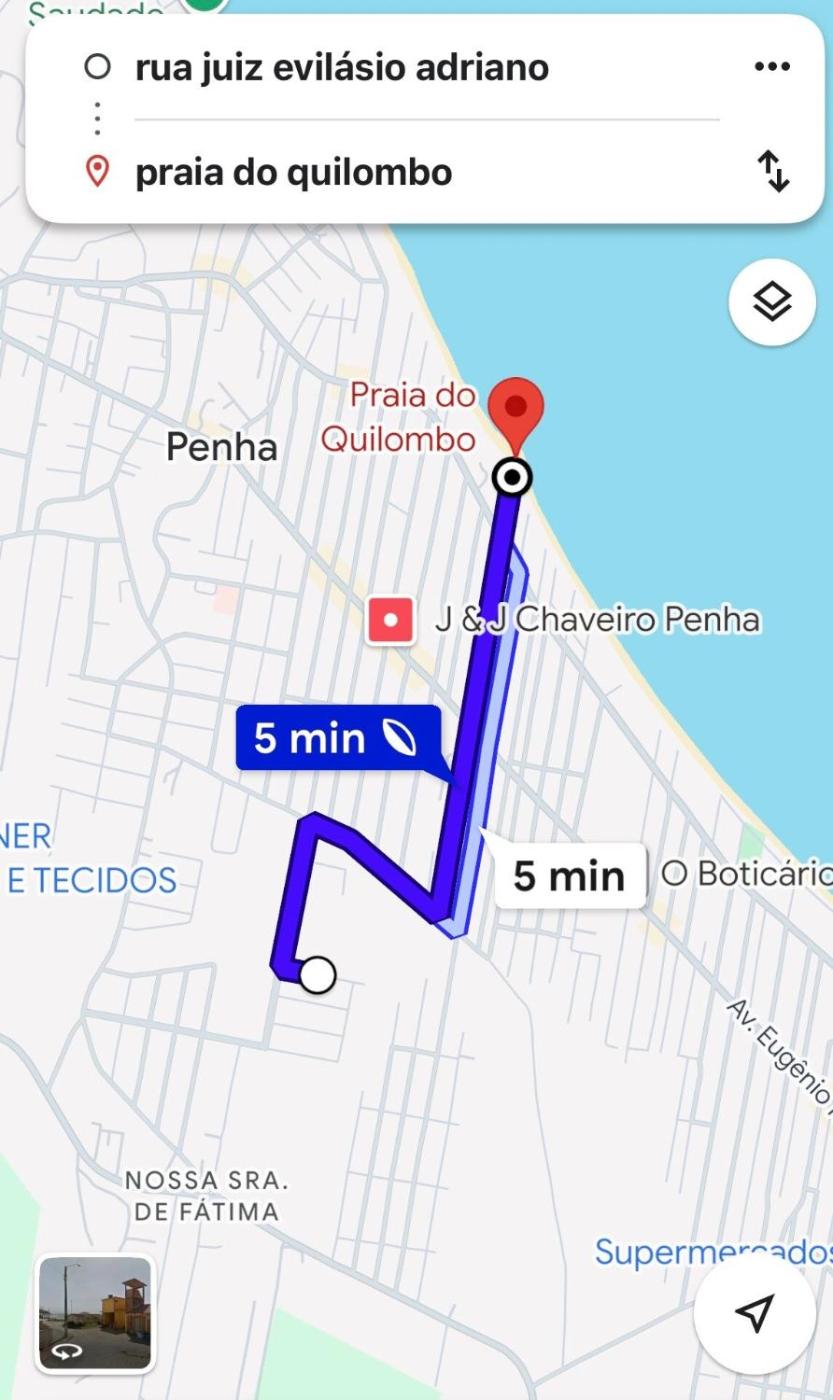Open the three-dot overflow menu
Viewport: 833px width, 1400px height.
click(772, 67)
